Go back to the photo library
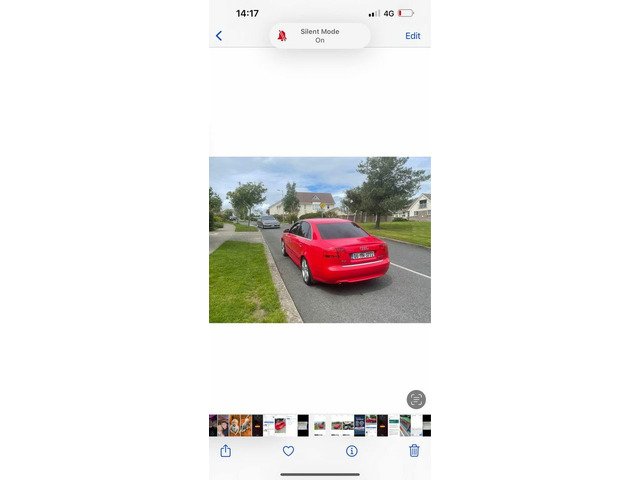This screenshot has width=640, height=480. [219, 36]
